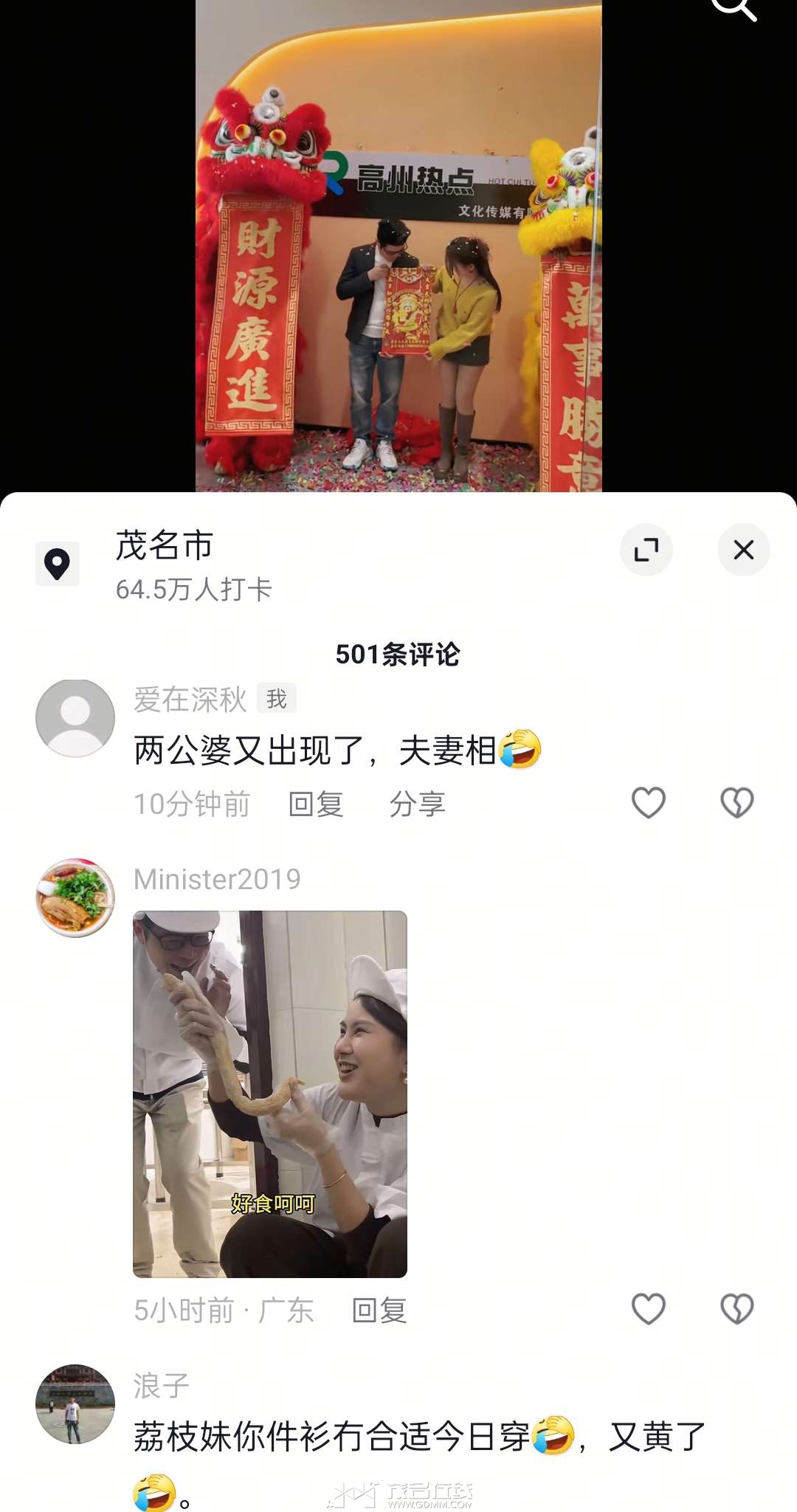Open 爱在深秋's profile avatar
This screenshot has width=797, height=1512.
(75, 718)
